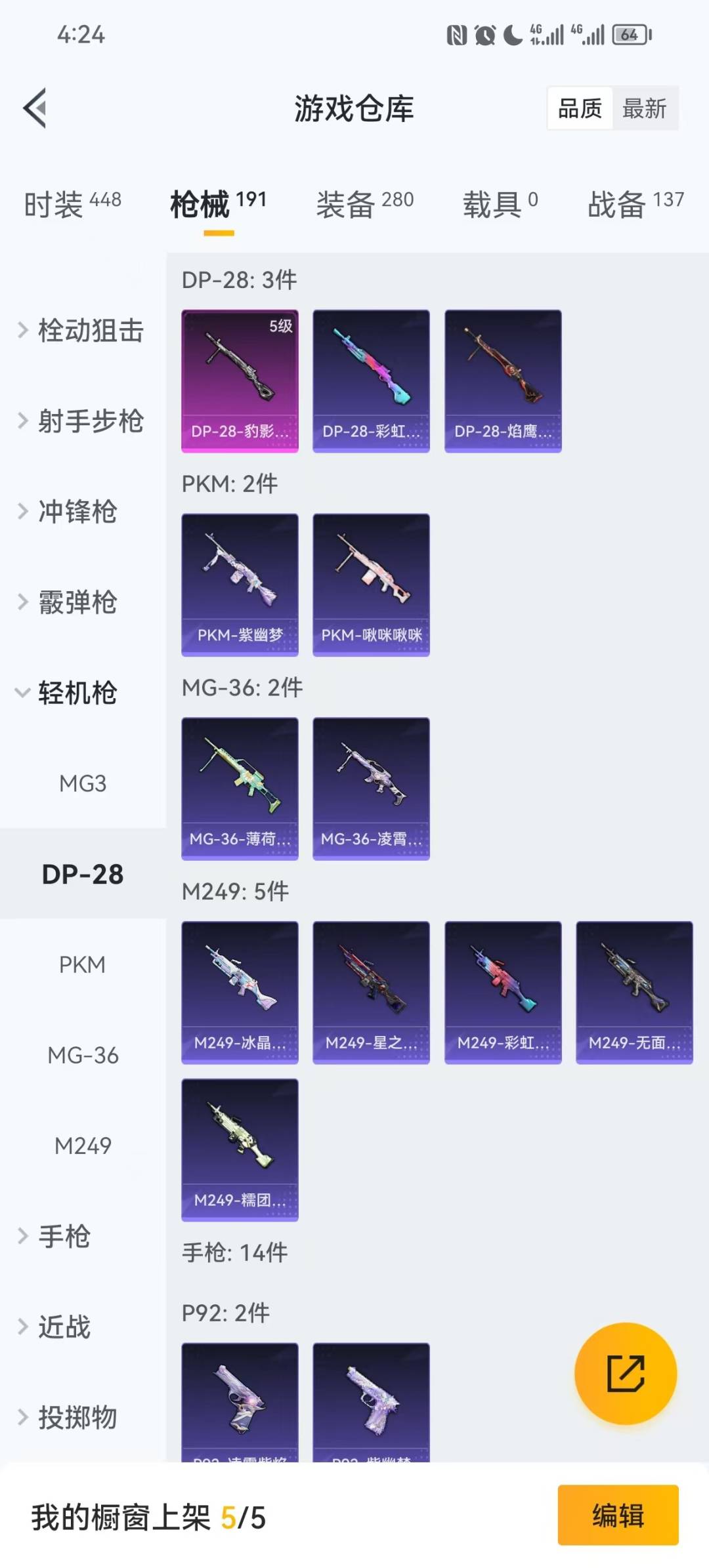Viewport: 709px width, 1568px height.
Task: Switch sorting to 品质 quality mode
Action: click(x=578, y=108)
